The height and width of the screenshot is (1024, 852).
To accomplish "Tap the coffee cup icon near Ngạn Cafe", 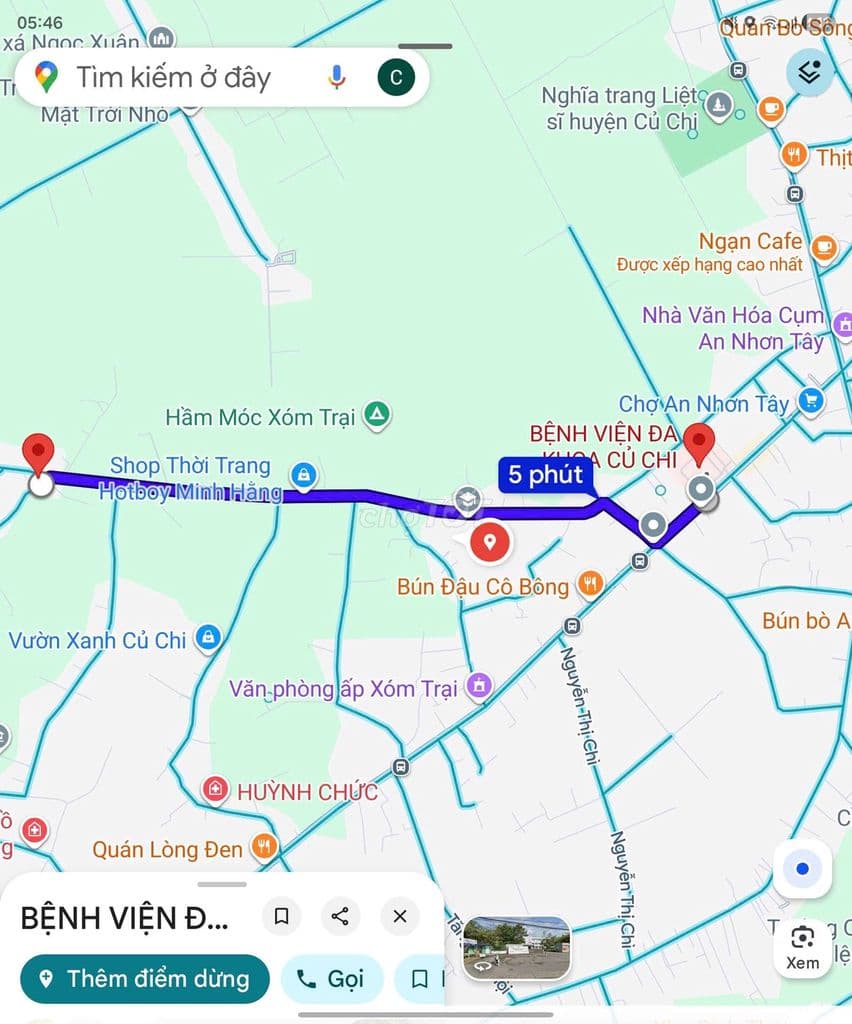I will (824, 246).
